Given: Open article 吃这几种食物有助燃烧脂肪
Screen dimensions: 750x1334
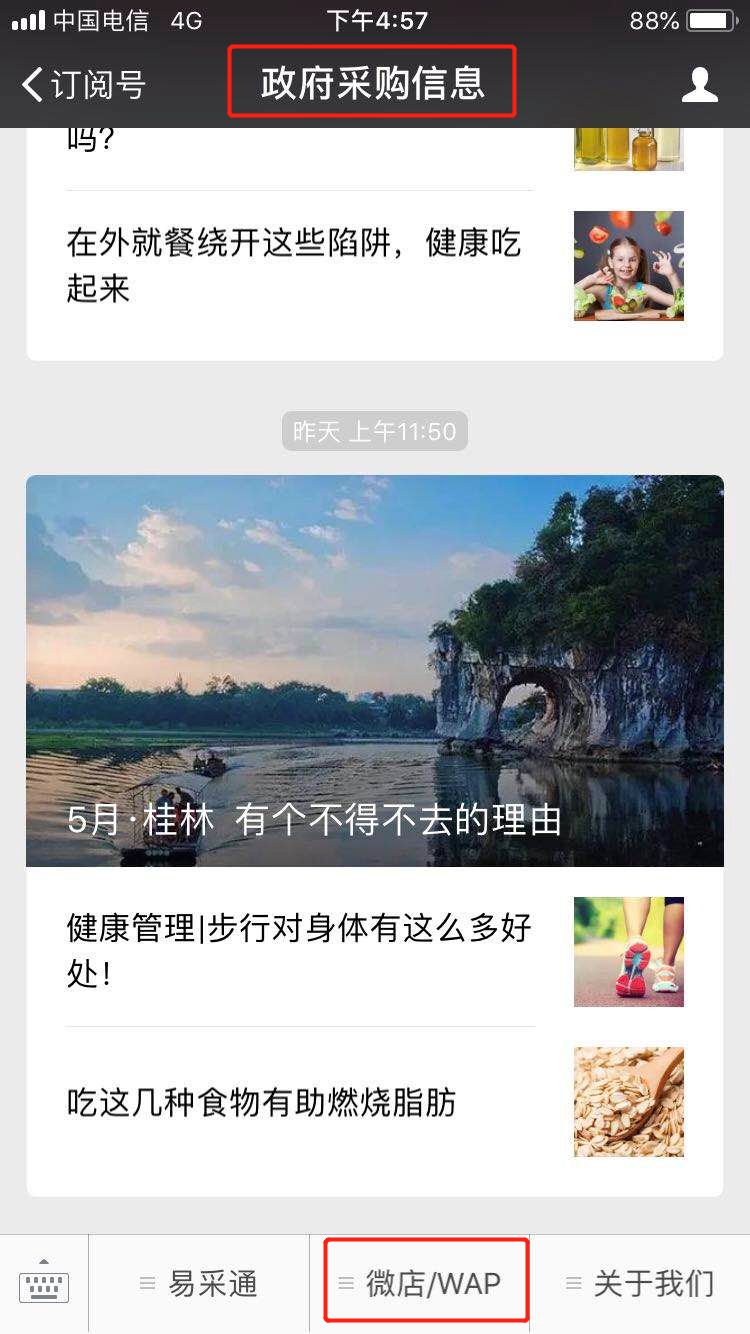Looking at the screenshot, I should 262,1102.
